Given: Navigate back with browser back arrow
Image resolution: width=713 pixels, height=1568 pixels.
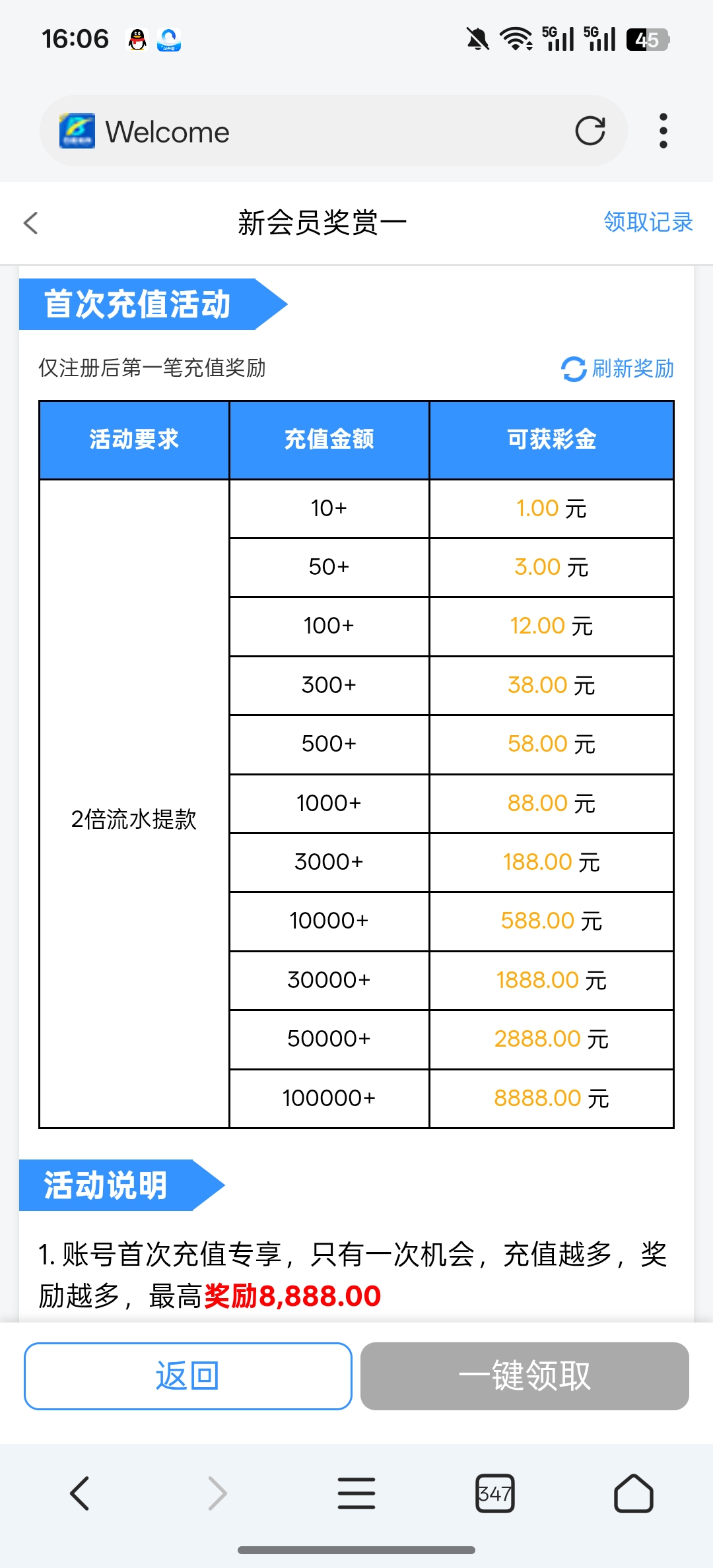Looking at the screenshot, I should tap(79, 1493).
